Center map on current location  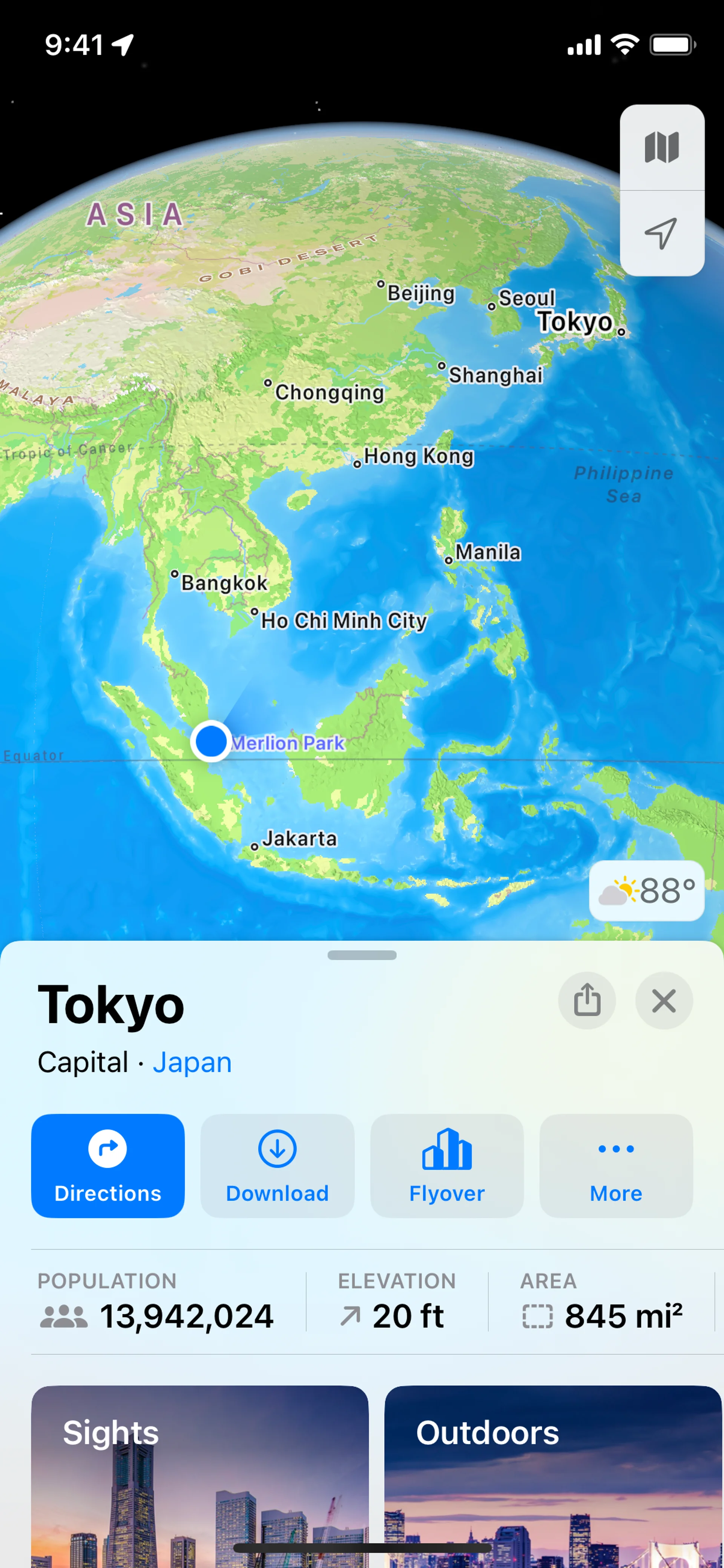[x=661, y=233]
